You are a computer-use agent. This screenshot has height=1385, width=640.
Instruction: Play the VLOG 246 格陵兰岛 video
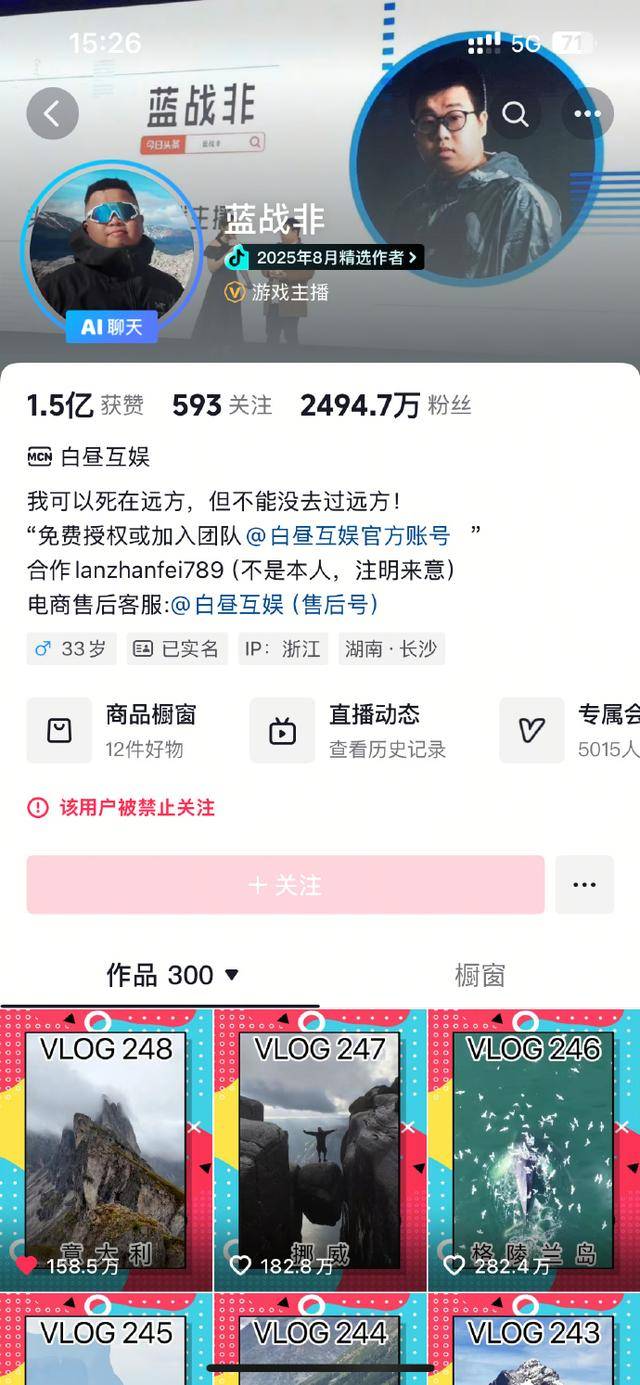point(534,1150)
